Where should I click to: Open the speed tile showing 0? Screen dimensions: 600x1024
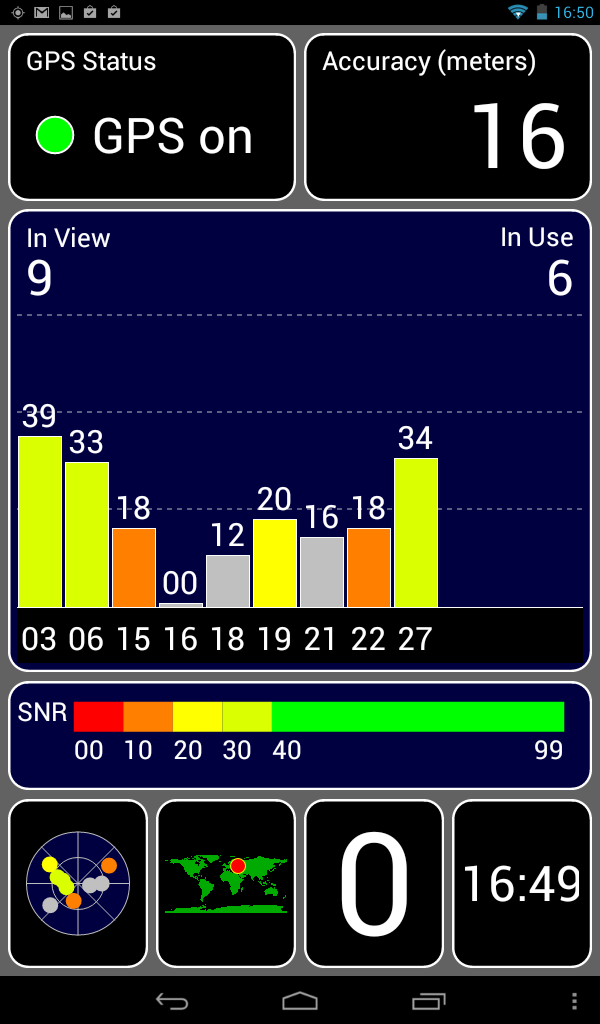click(x=374, y=883)
